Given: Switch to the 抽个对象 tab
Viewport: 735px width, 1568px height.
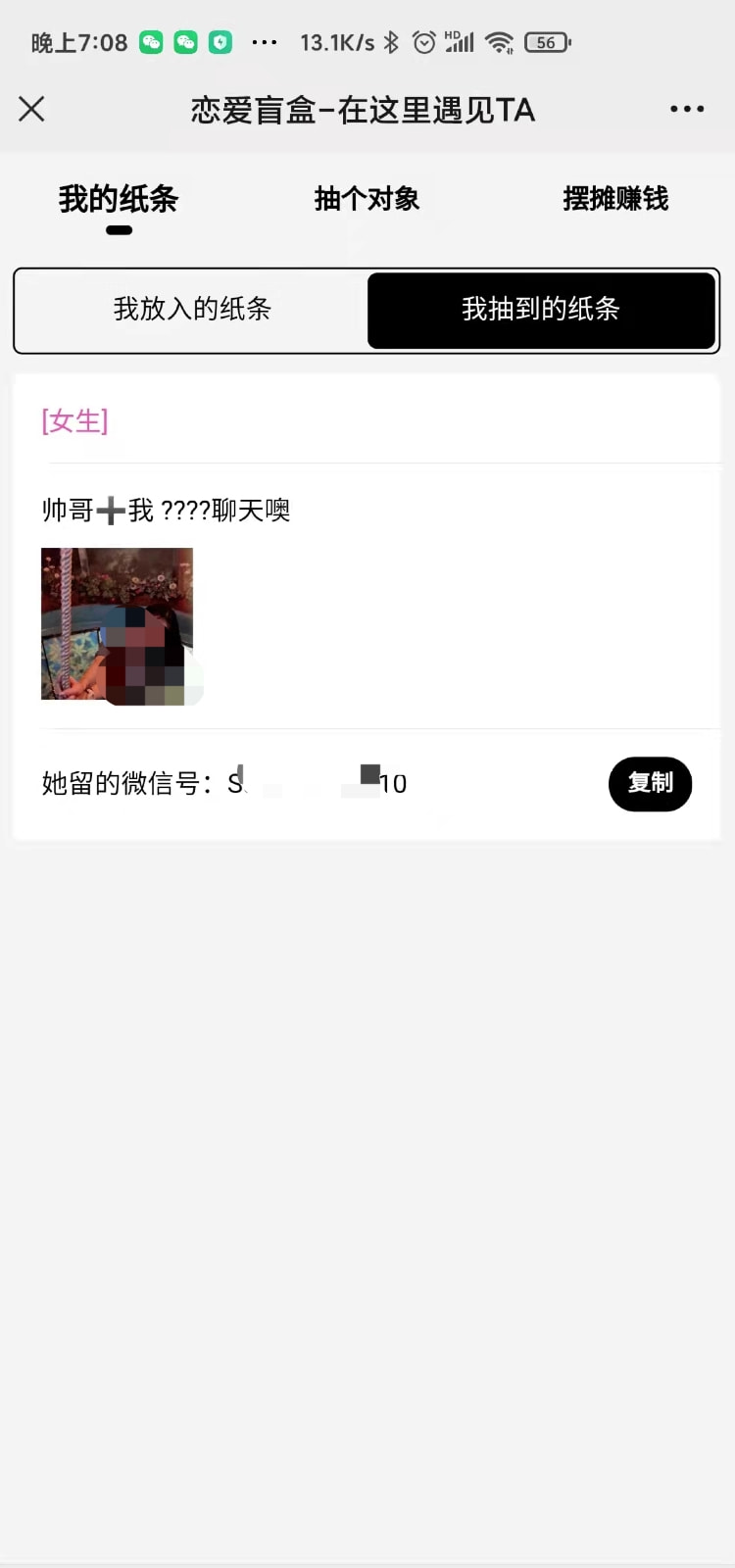Looking at the screenshot, I should tap(367, 199).
